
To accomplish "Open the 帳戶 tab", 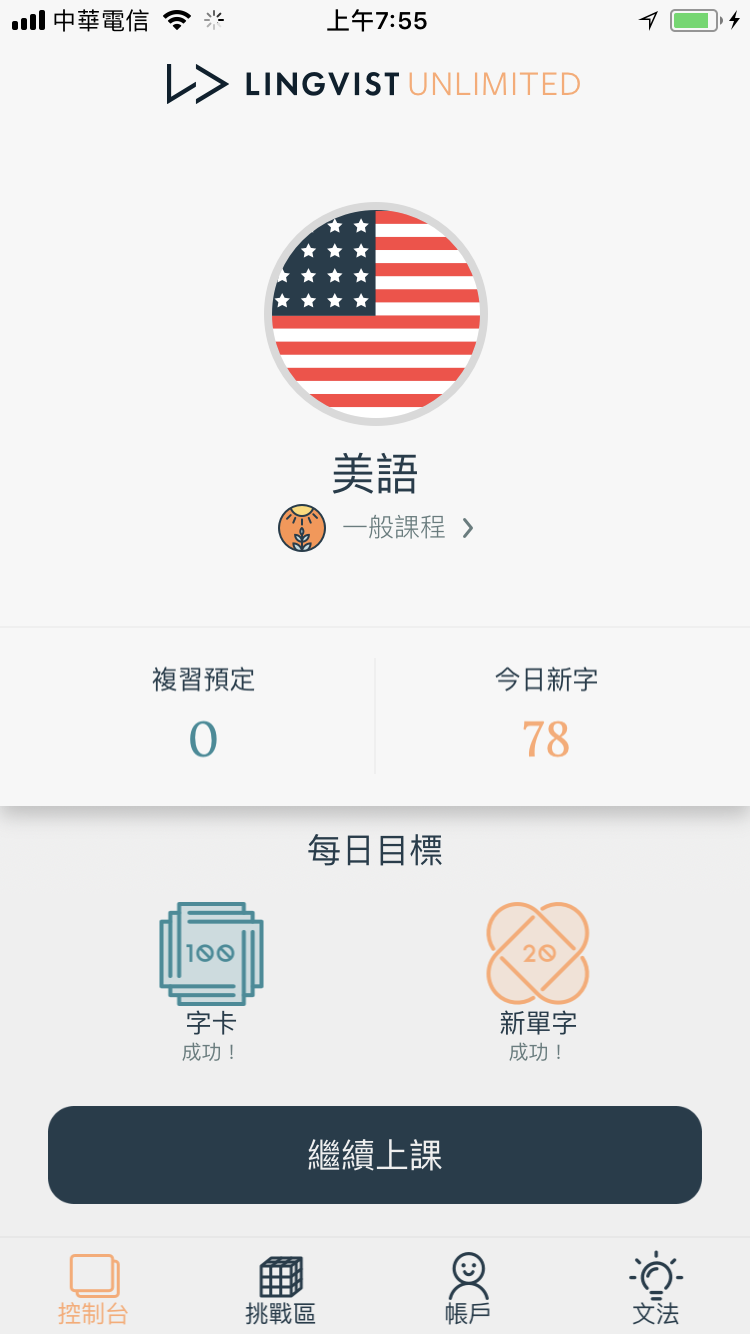I will [468, 1289].
